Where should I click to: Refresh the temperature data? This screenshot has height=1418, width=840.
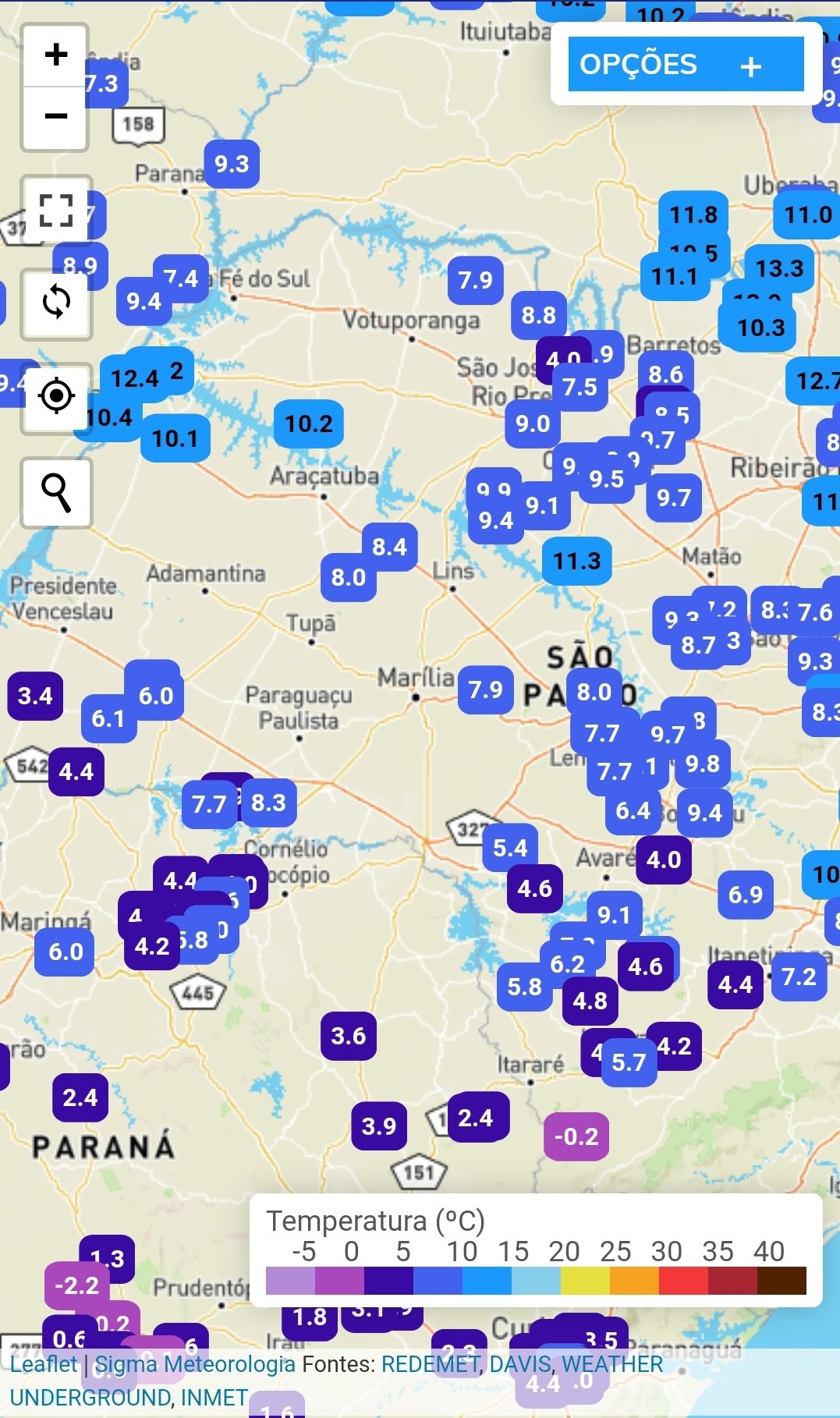(56, 303)
